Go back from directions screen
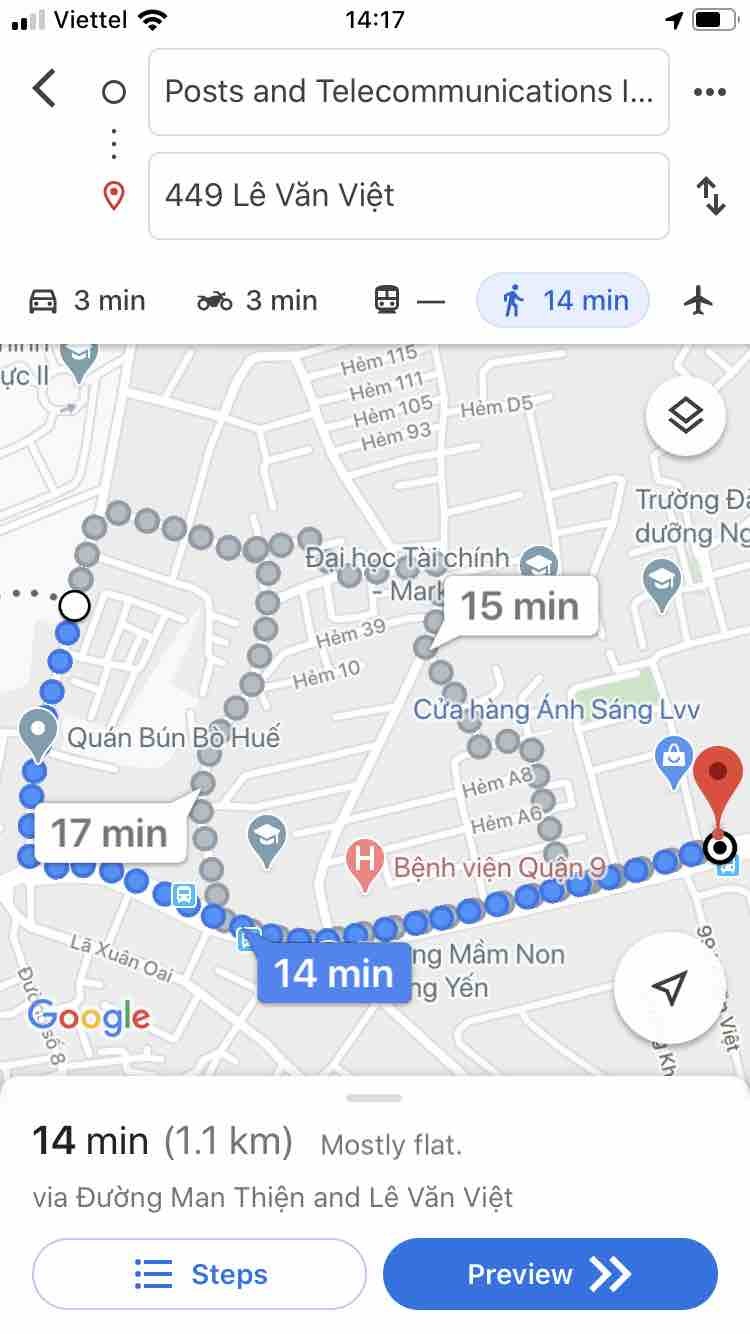 point(44,89)
